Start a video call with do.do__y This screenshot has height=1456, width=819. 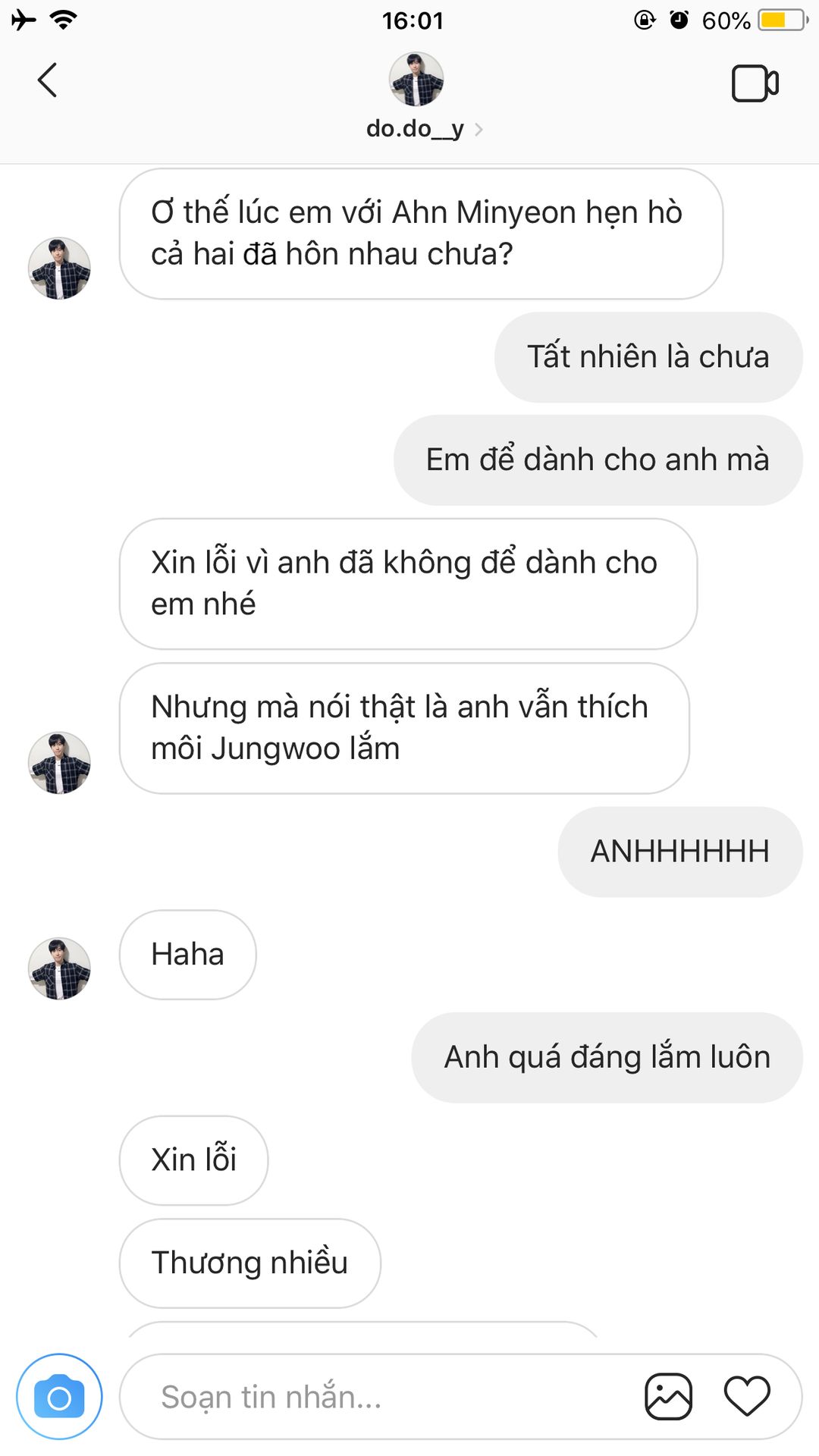(754, 83)
